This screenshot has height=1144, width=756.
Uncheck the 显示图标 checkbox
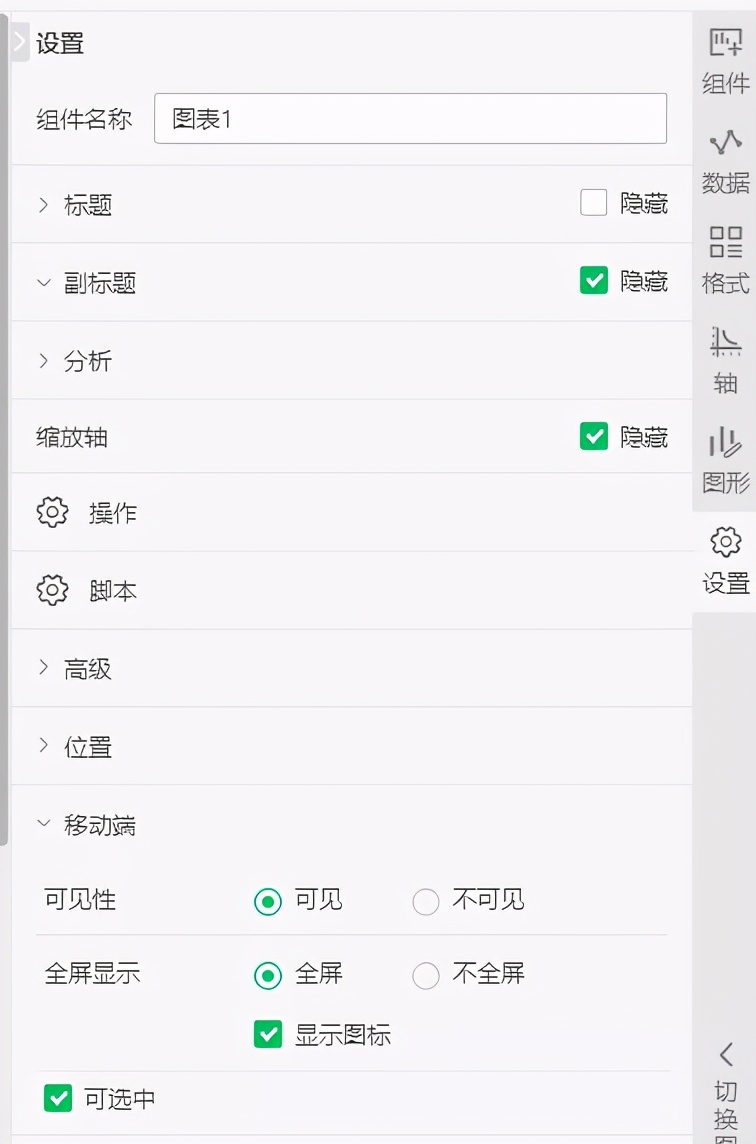(268, 1035)
